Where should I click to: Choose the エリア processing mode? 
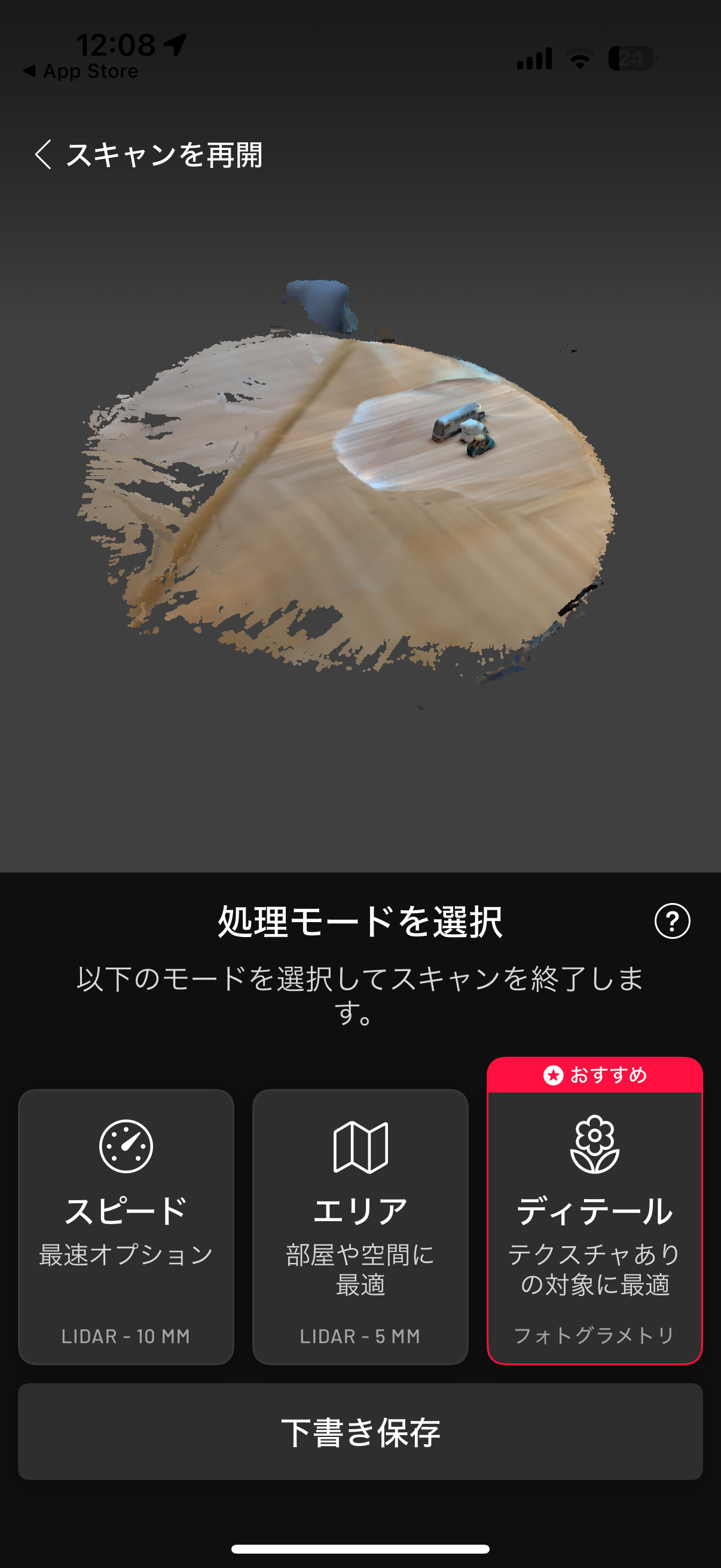pyautogui.click(x=360, y=1226)
